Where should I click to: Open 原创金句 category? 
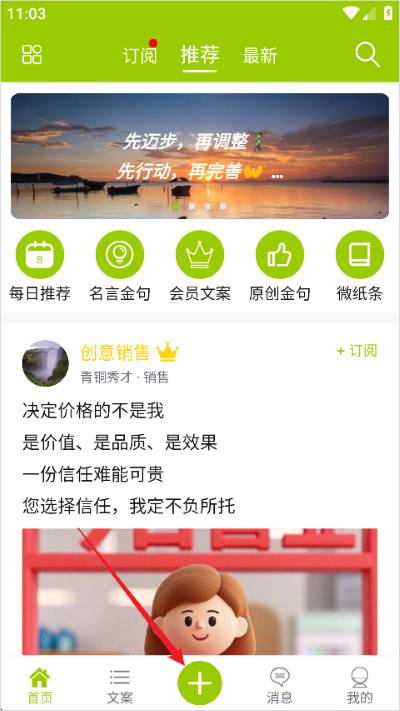[280, 266]
